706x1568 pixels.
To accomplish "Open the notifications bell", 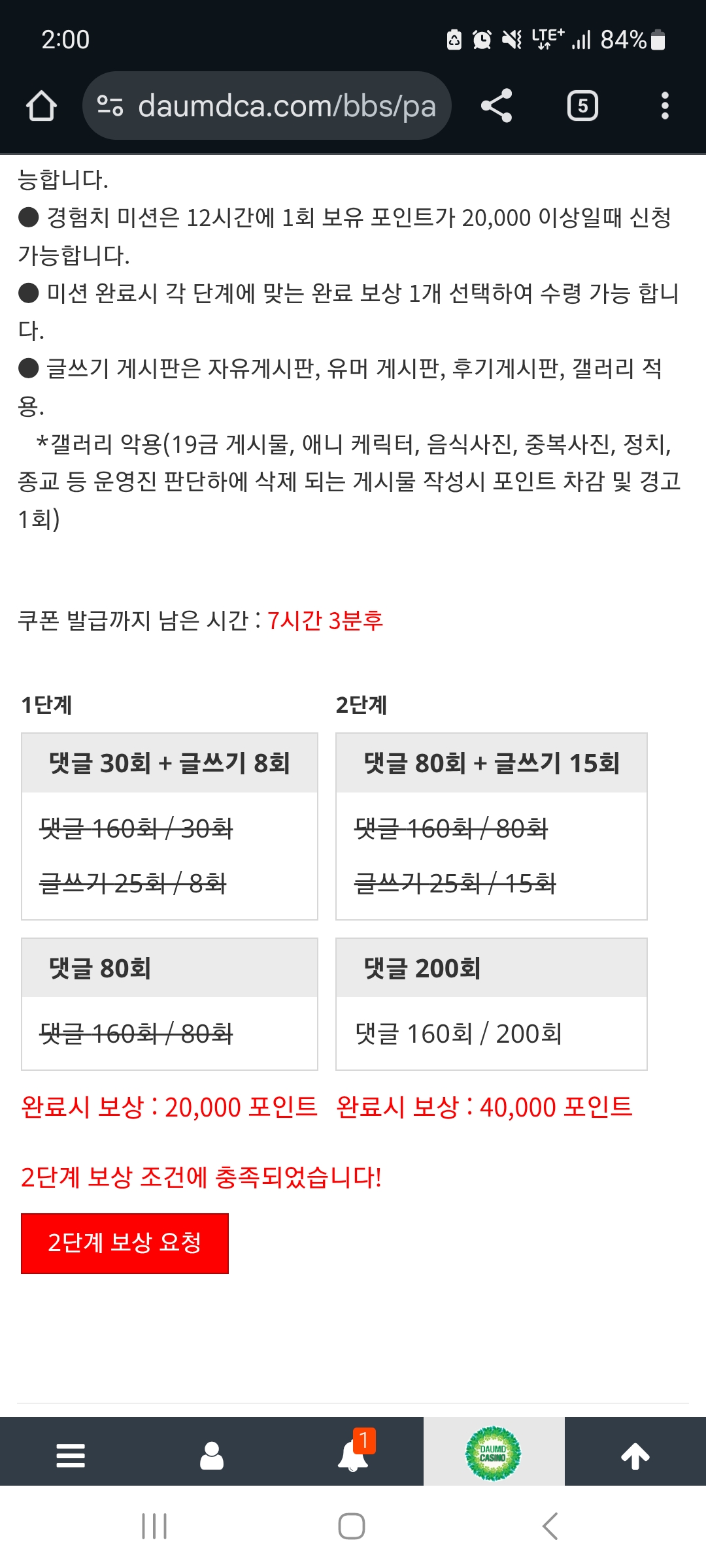I will 353,1456.
